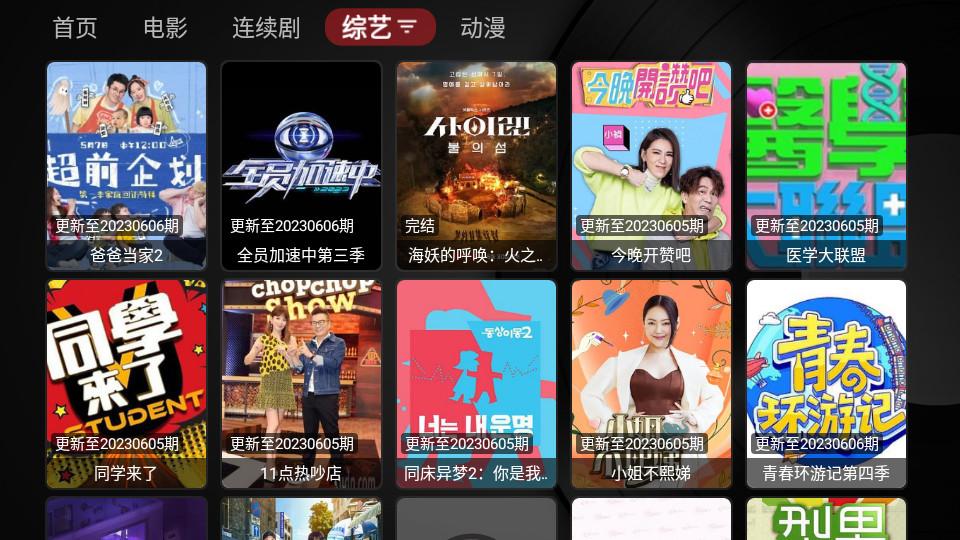960x540 pixels.
Task: Select the 同学来了 show
Action: tap(126, 384)
